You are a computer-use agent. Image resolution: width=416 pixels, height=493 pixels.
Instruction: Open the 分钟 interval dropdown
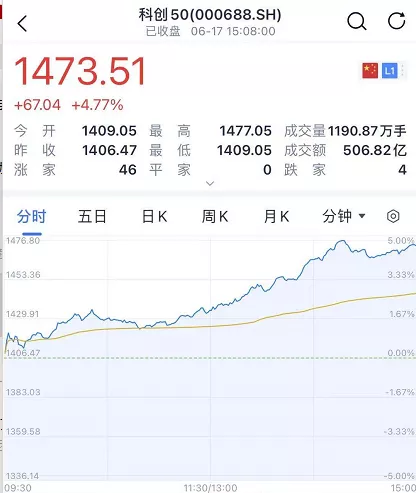point(344,216)
